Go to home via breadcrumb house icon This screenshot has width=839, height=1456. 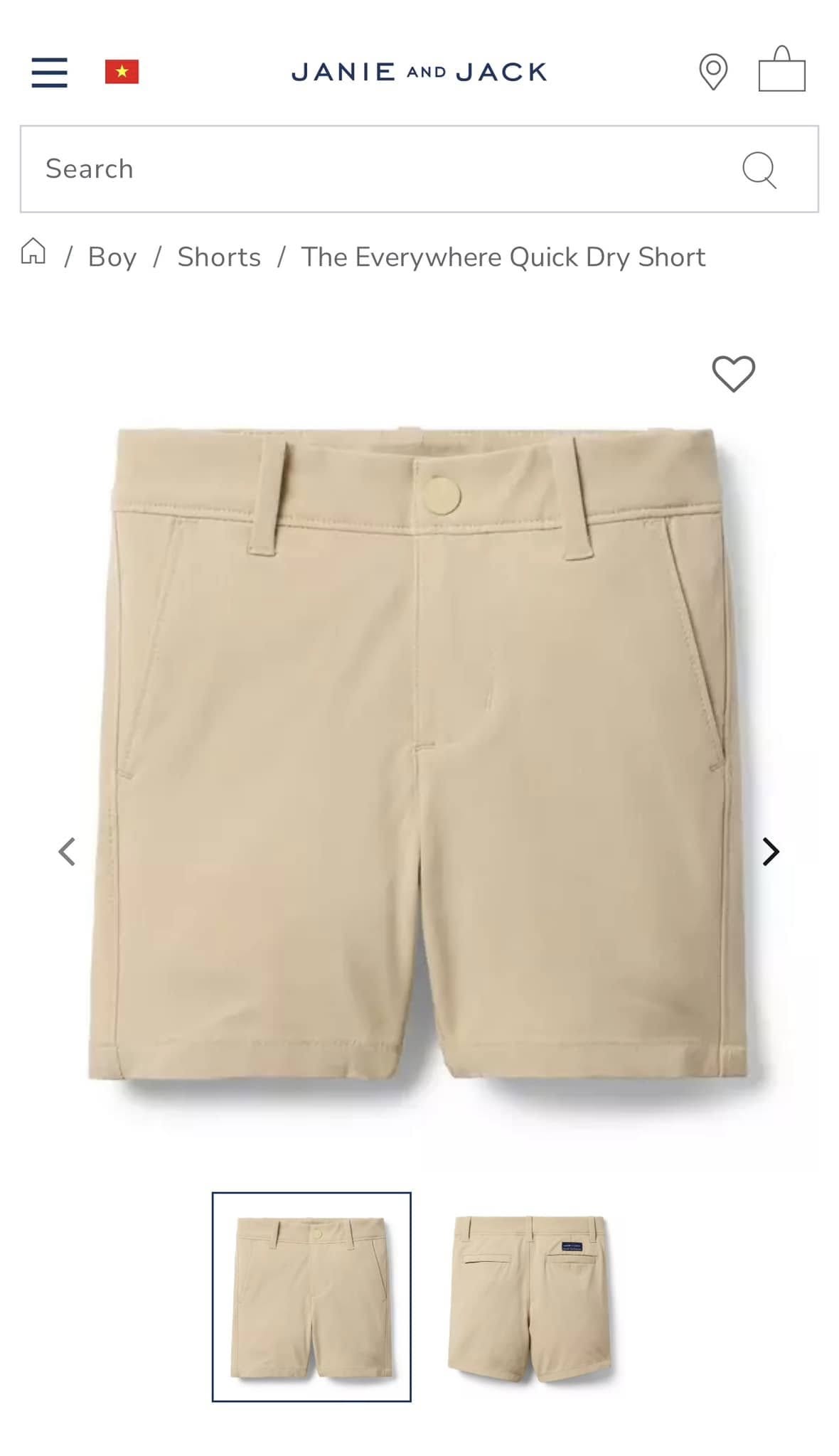coord(33,251)
